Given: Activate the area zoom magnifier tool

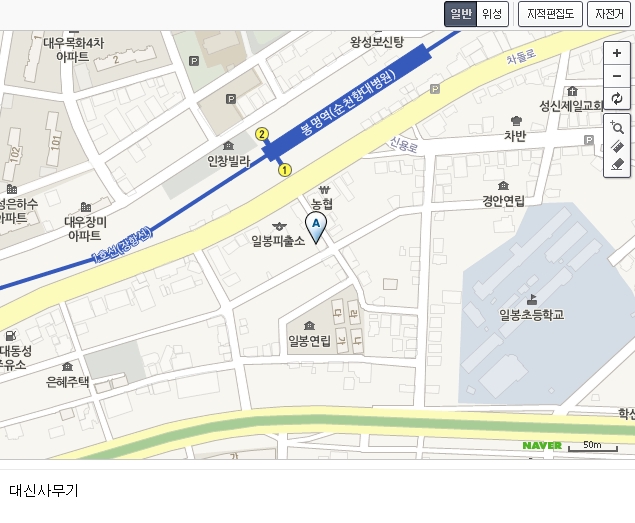Looking at the screenshot, I should click(617, 127).
